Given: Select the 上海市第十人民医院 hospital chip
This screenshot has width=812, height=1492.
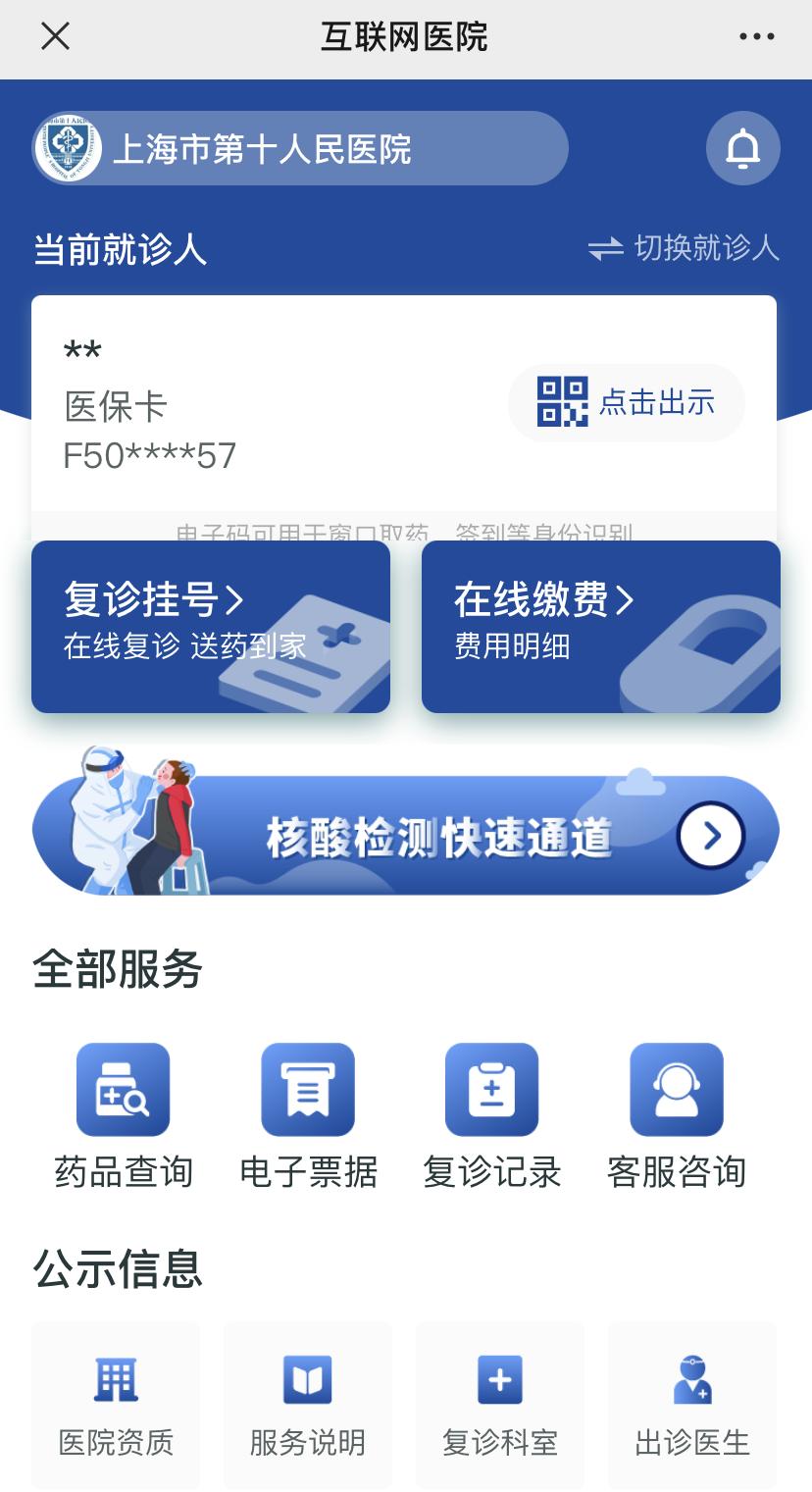Looking at the screenshot, I should pos(300,149).
